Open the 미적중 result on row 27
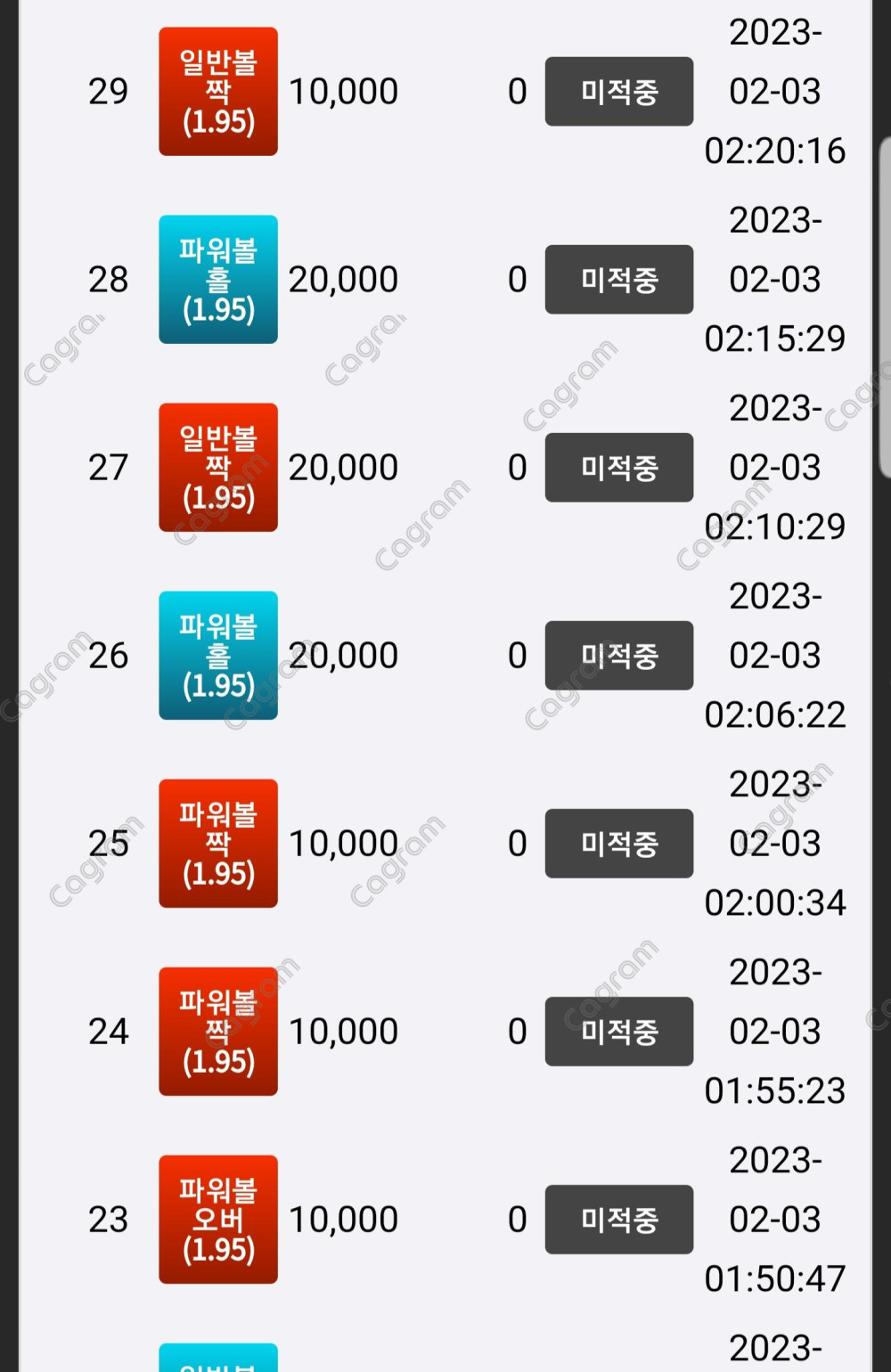Image resolution: width=891 pixels, height=1372 pixels. point(618,468)
